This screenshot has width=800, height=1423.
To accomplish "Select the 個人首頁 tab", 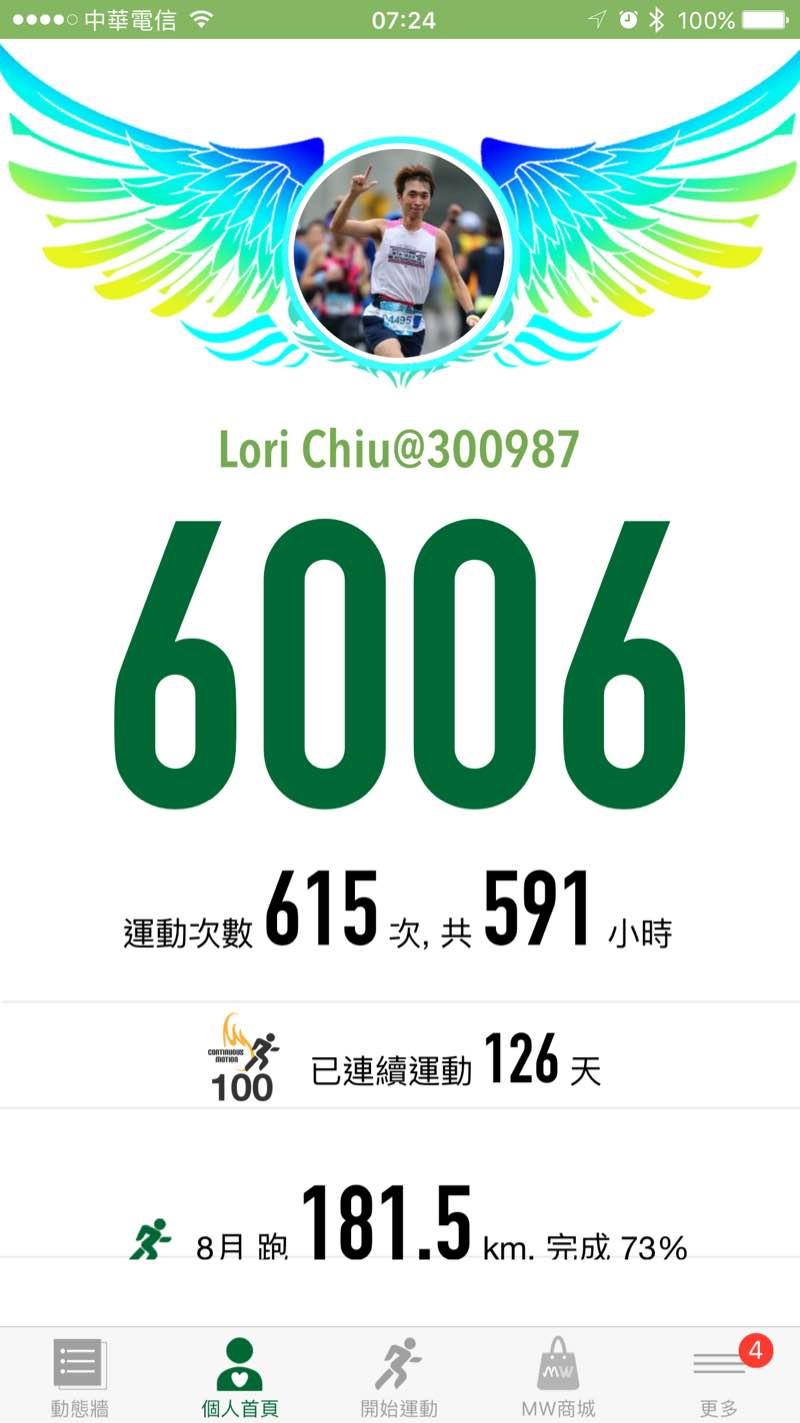I will [x=240, y=1376].
